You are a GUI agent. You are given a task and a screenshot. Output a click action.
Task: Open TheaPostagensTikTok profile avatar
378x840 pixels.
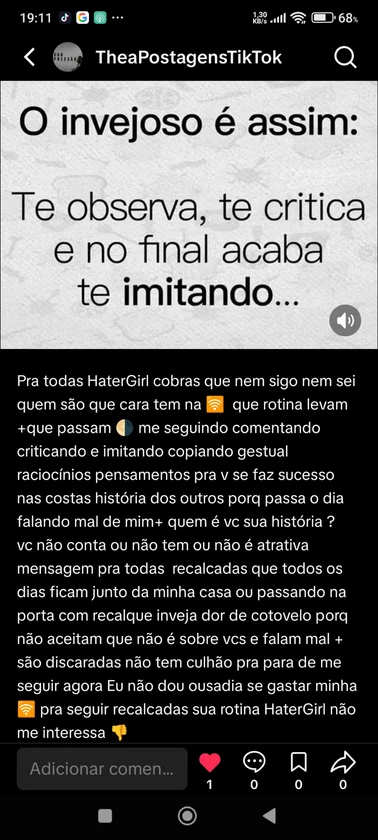[68, 57]
